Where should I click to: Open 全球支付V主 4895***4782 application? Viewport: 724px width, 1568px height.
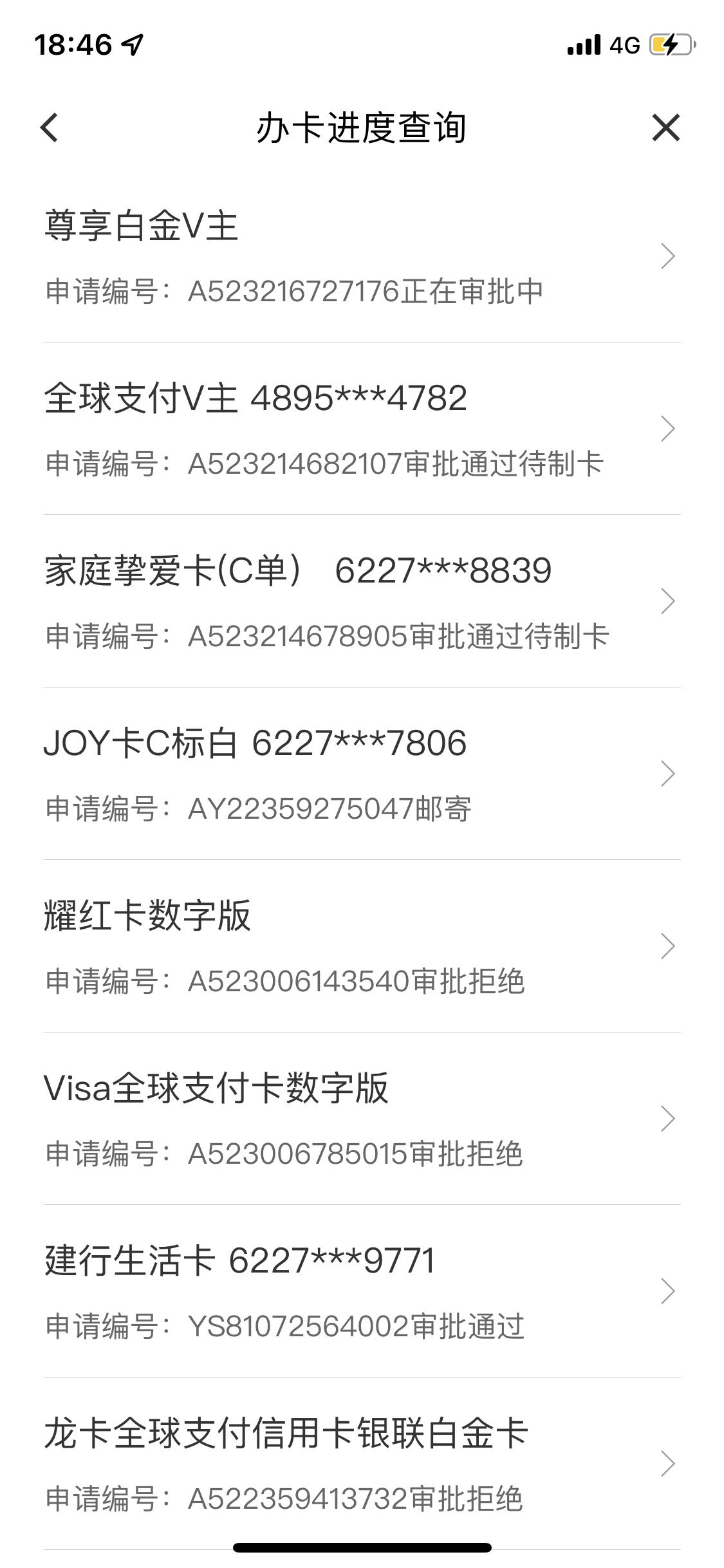(x=362, y=429)
